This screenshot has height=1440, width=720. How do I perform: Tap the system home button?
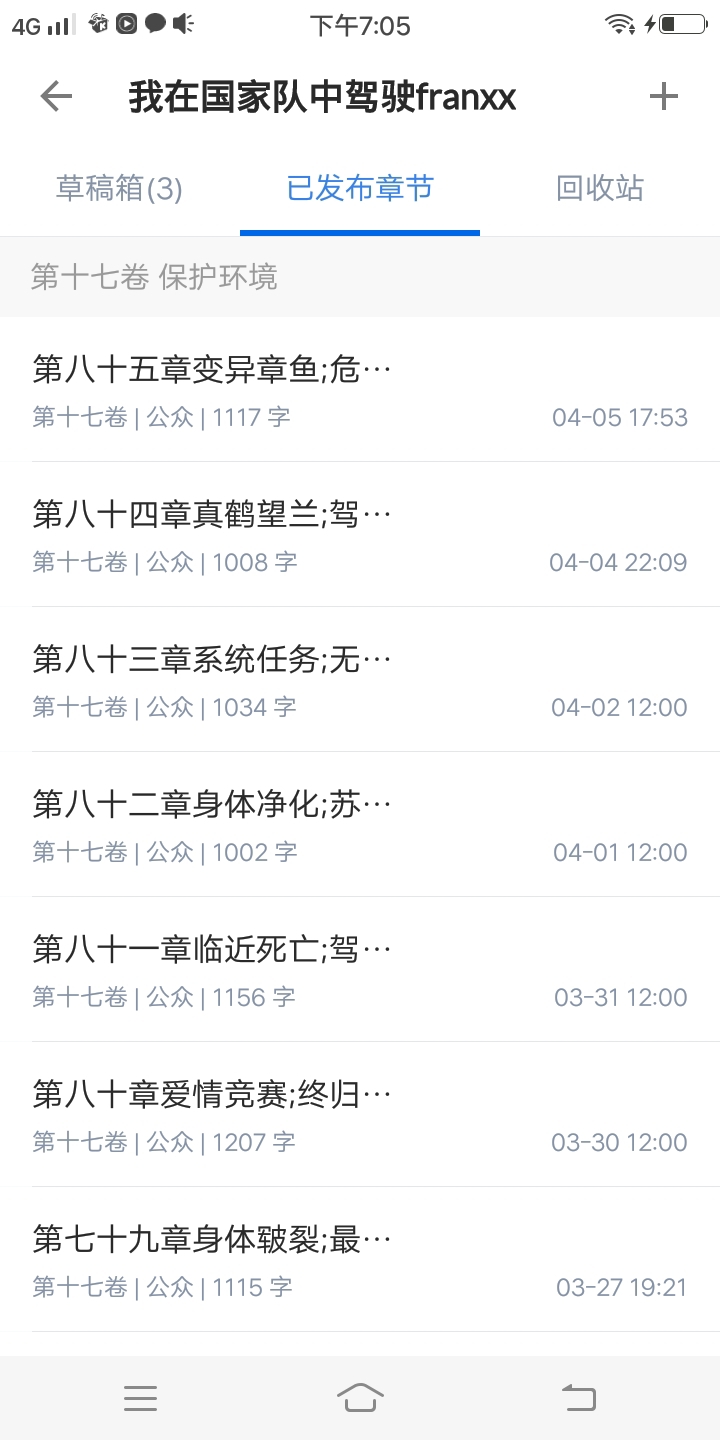tap(360, 1397)
